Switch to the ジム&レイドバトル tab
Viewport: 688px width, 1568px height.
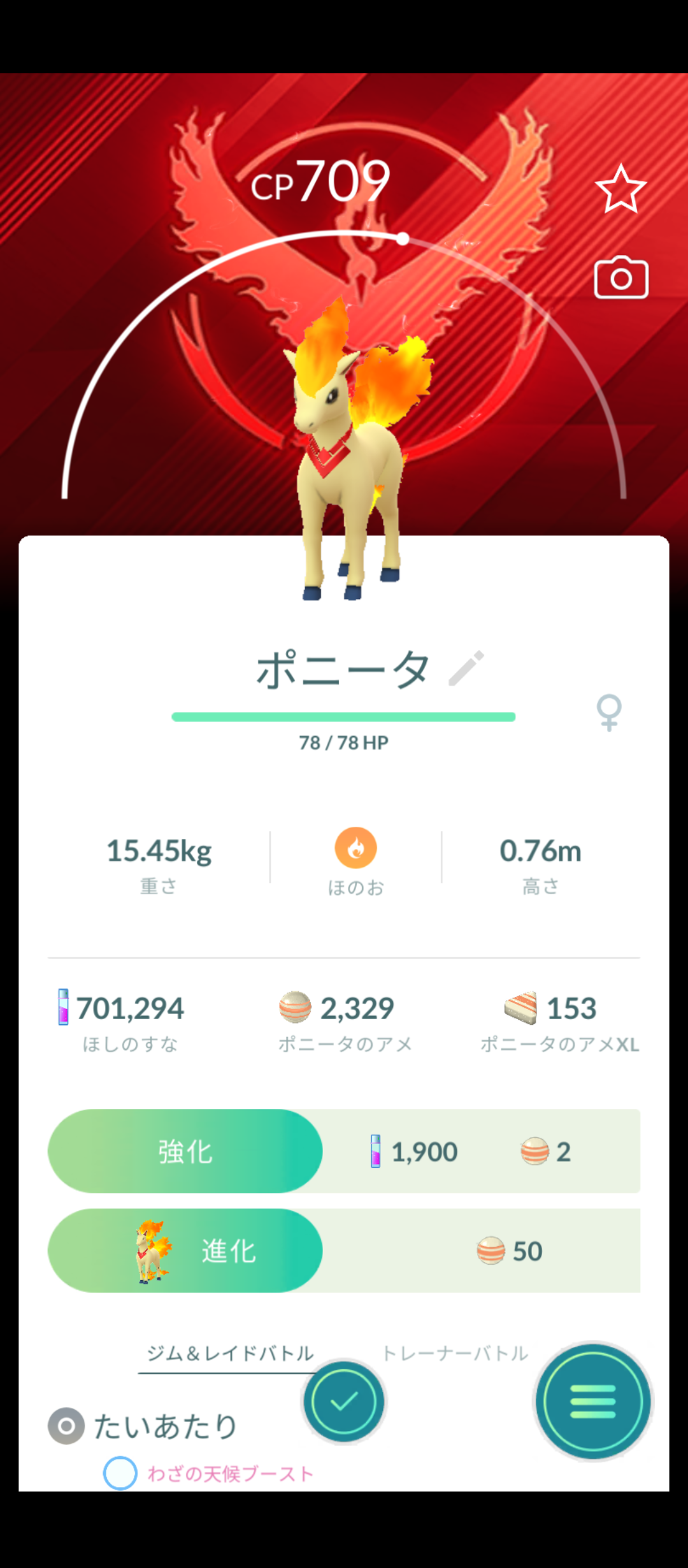[230, 1353]
